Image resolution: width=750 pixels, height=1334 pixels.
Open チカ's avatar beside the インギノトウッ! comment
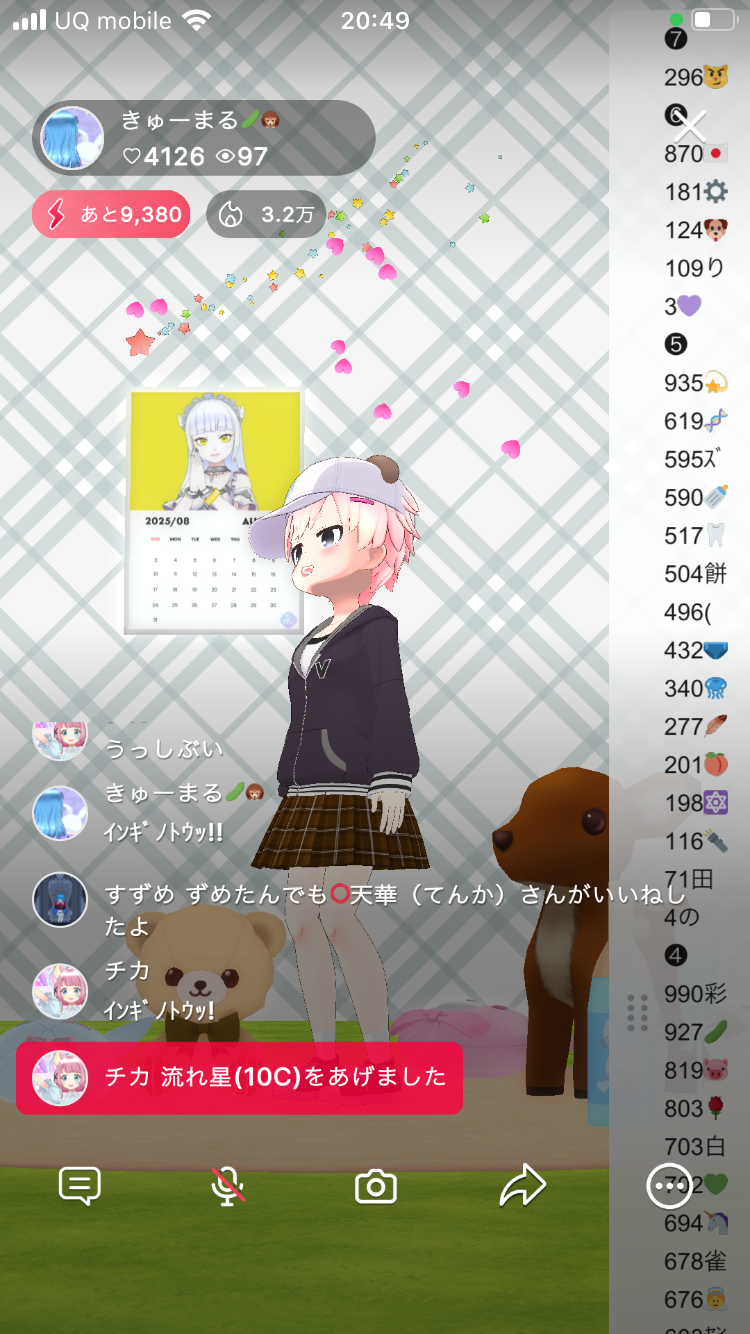60,990
